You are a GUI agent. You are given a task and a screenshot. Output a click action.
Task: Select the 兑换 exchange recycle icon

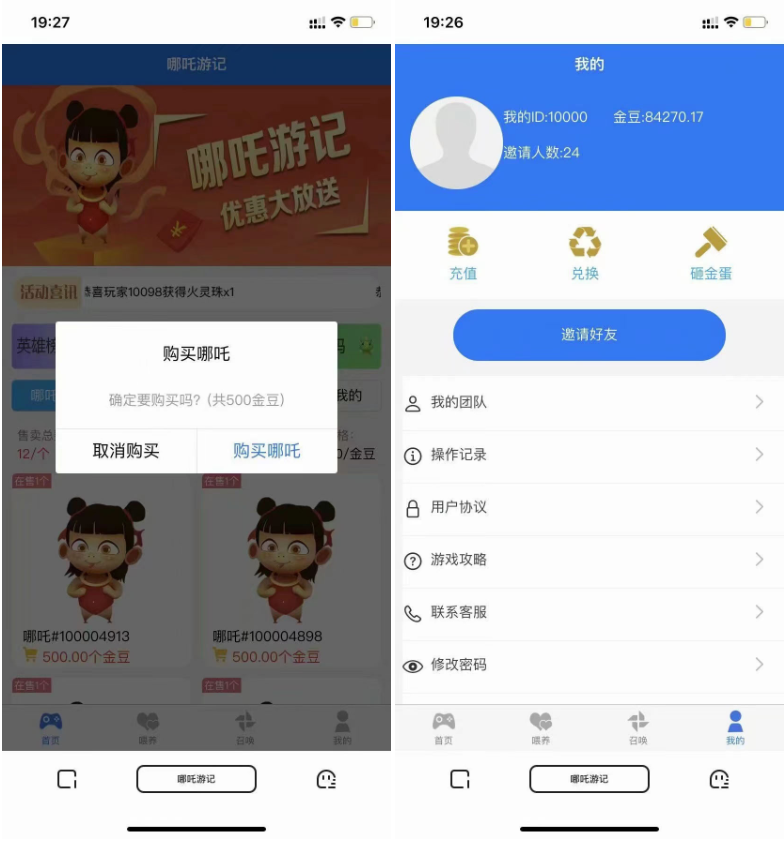tap(586, 243)
